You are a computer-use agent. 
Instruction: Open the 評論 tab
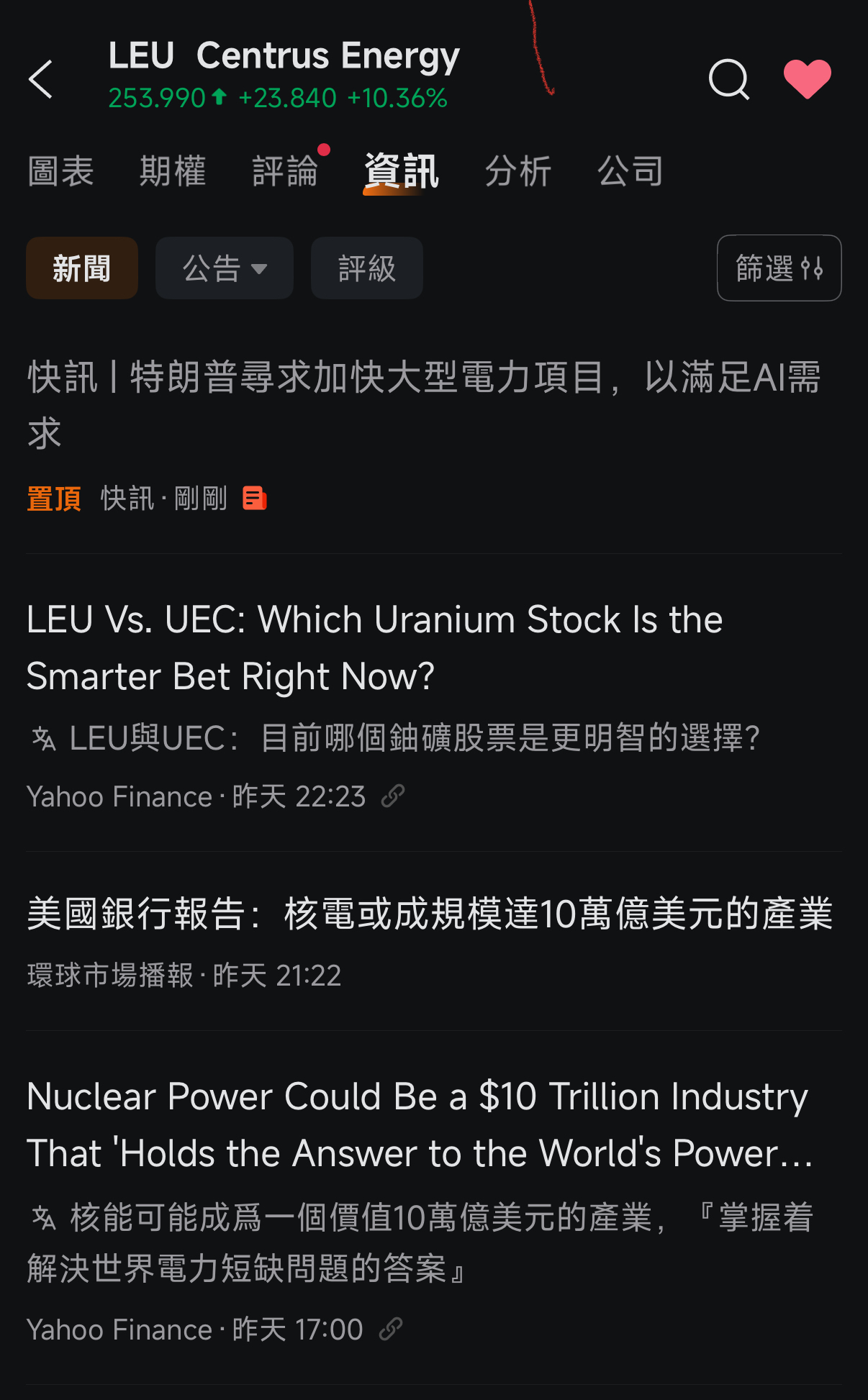[285, 171]
